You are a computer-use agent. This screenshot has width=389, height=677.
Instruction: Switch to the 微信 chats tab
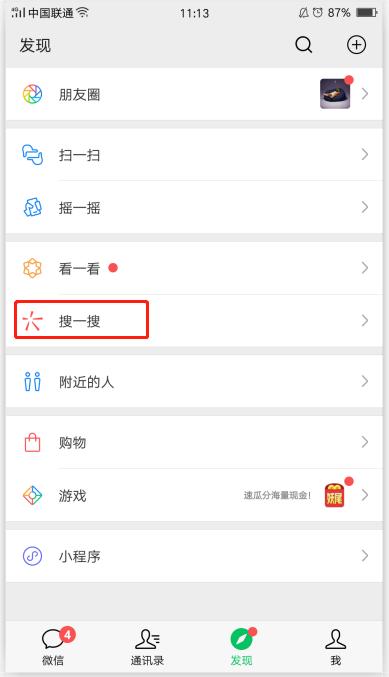pos(54,647)
